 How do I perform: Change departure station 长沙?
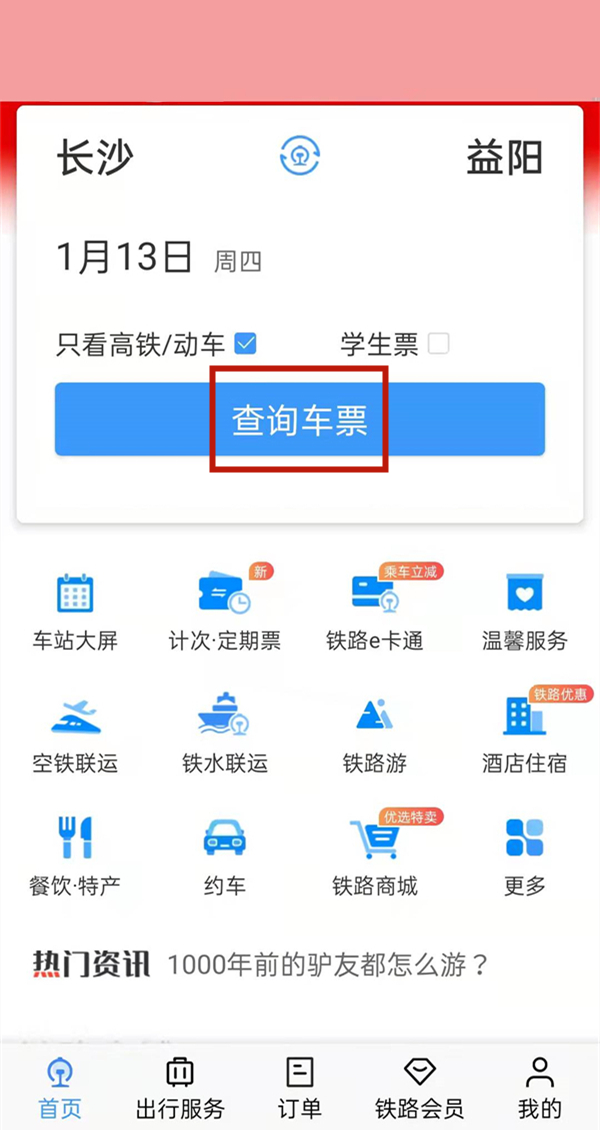click(95, 158)
